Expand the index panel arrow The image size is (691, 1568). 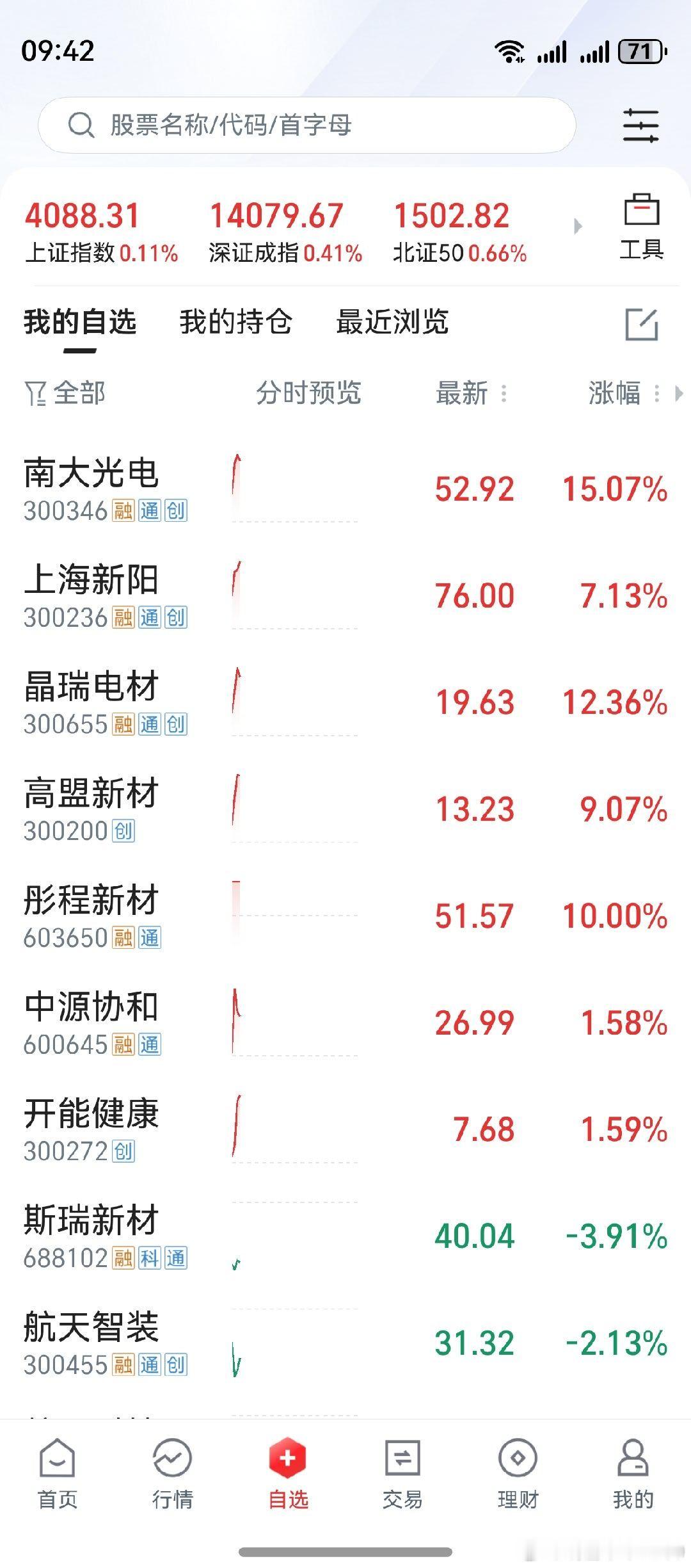[x=578, y=226]
